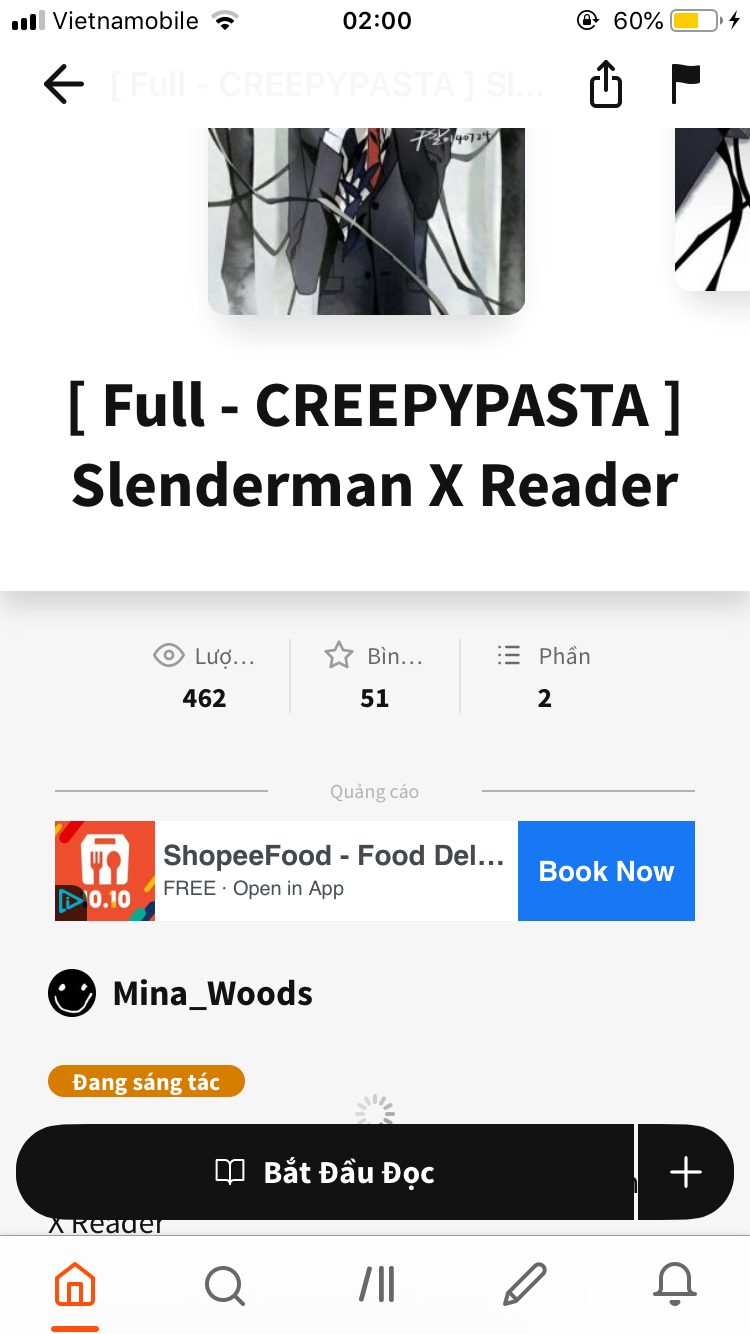This screenshot has width=750, height=1334.
Task: Open the Write tab with pencil icon
Action: point(525,1285)
